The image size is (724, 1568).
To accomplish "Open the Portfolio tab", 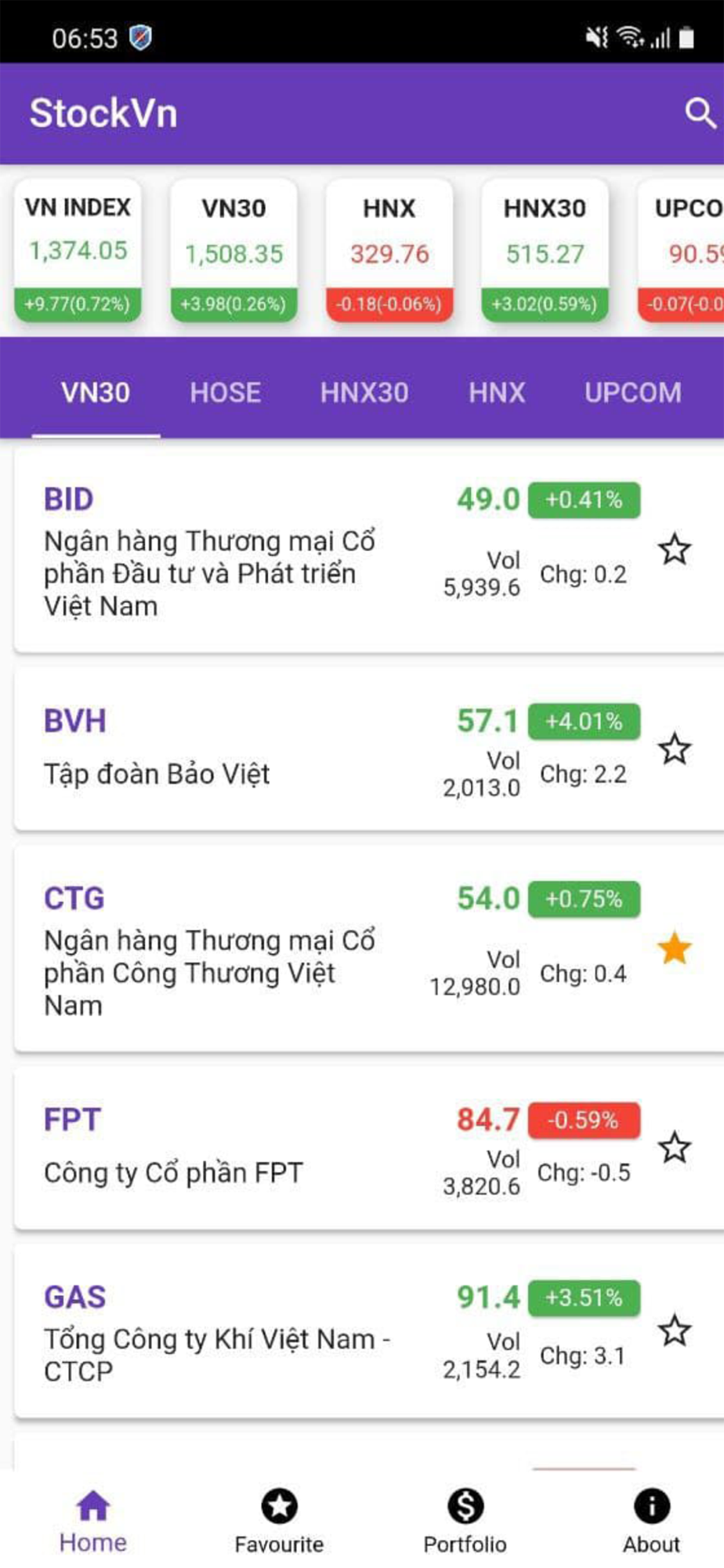I will 465,1521.
